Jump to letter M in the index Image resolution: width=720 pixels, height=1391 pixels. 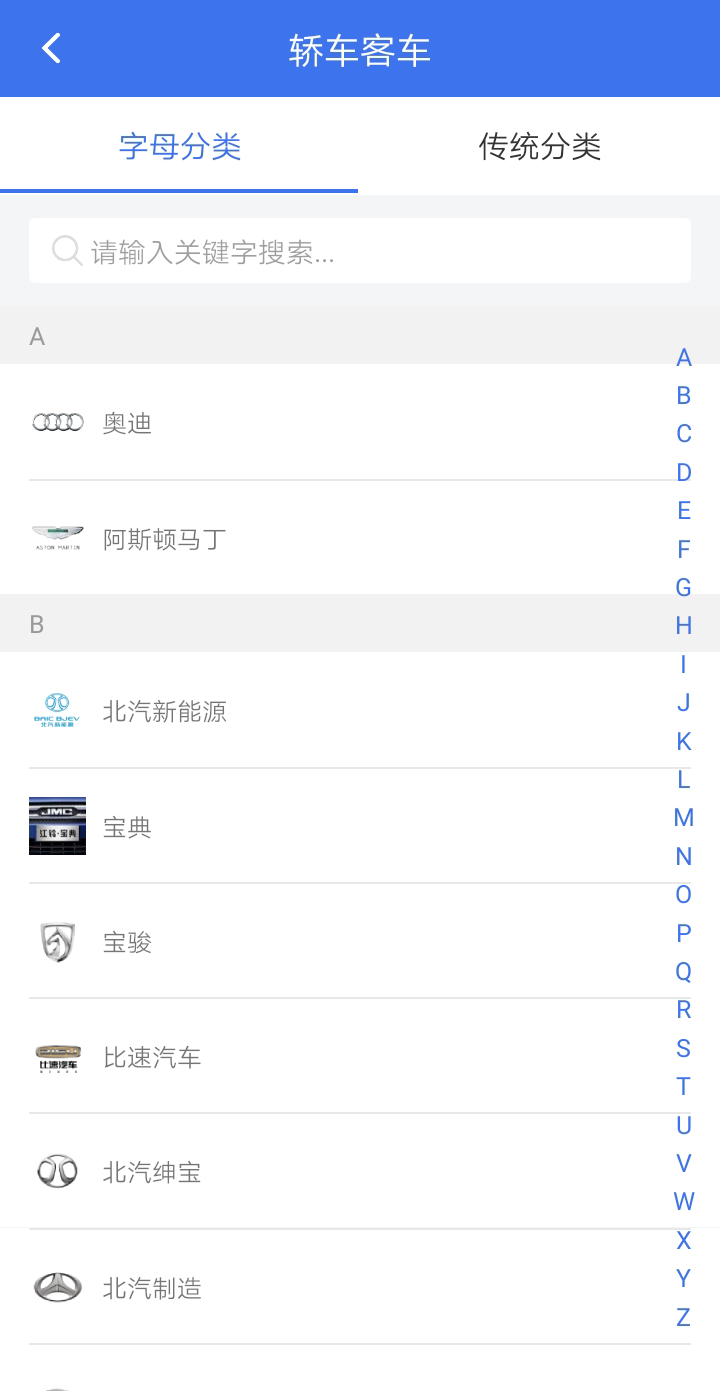point(684,818)
